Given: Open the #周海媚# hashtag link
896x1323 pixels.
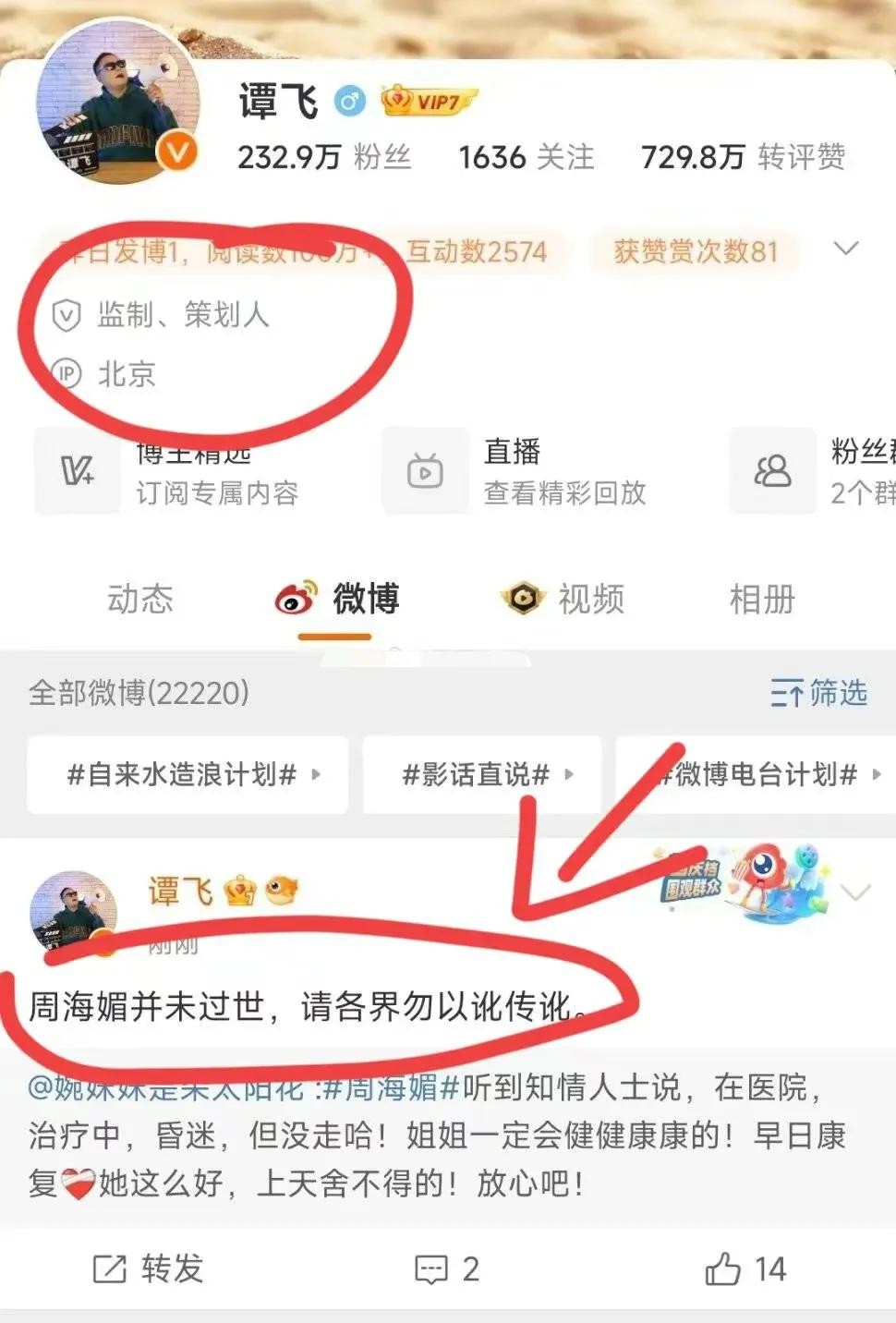Looking at the screenshot, I should (x=392, y=1087).
